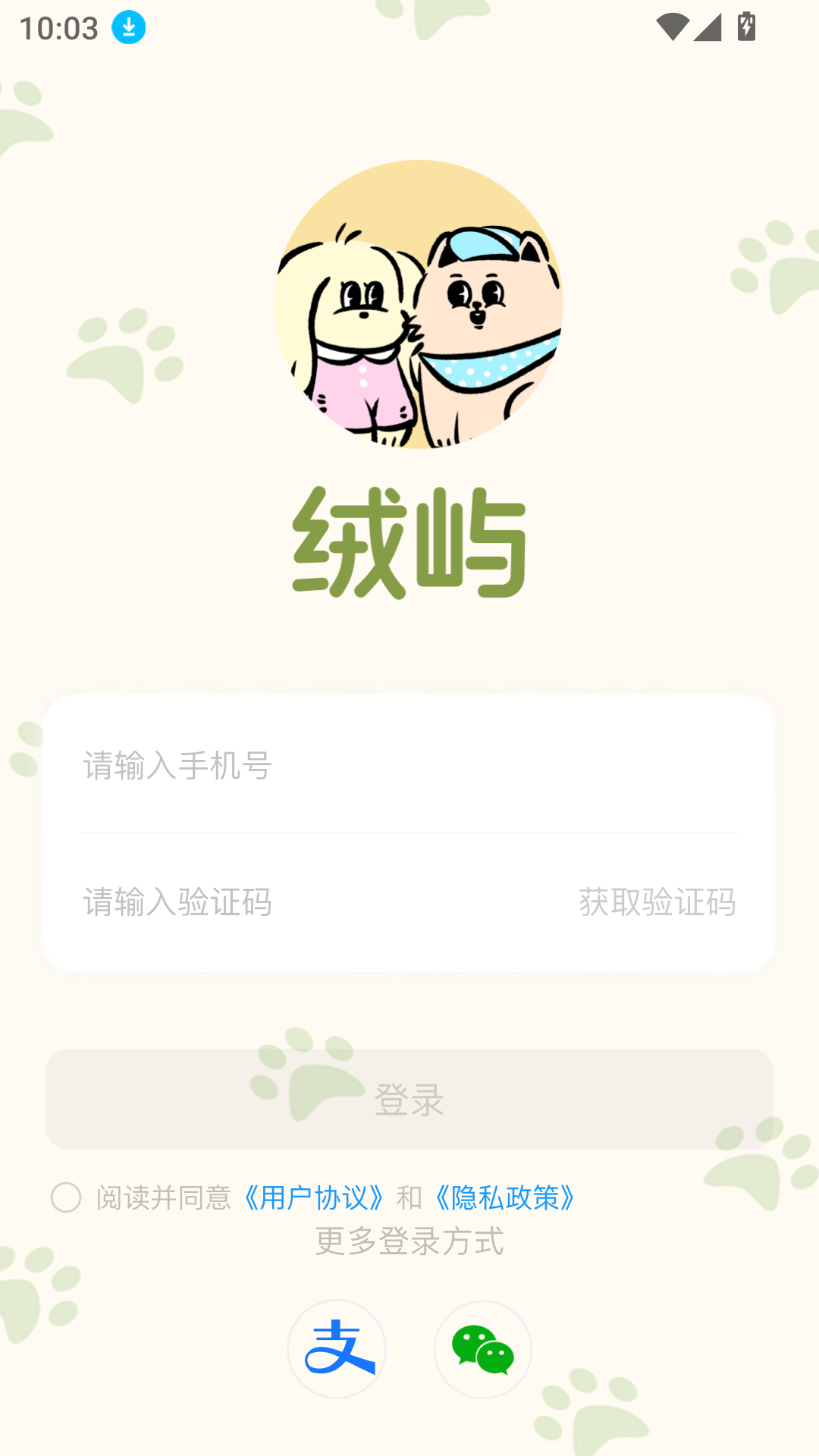
Task: Check the agreement consent circle
Action: pyautogui.click(x=66, y=1198)
